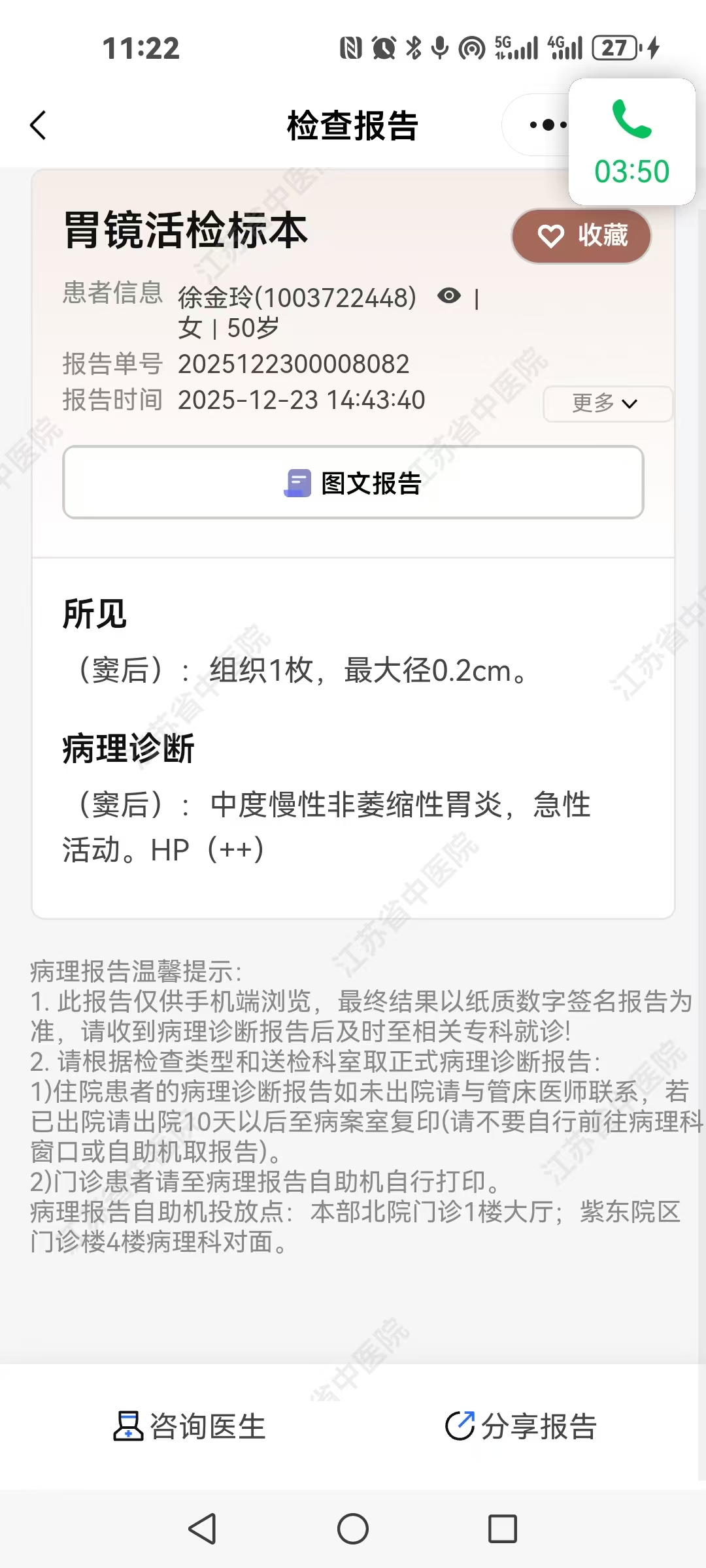Favorite this report with 收藏
The width and height of the screenshot is (706, 1568).
pyautogui.click(x=581, y=236)
